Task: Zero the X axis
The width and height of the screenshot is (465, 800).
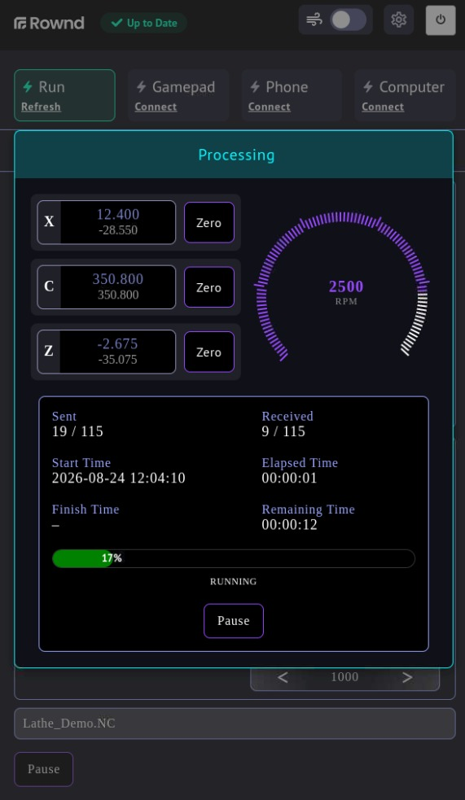Action: (209, 222)
